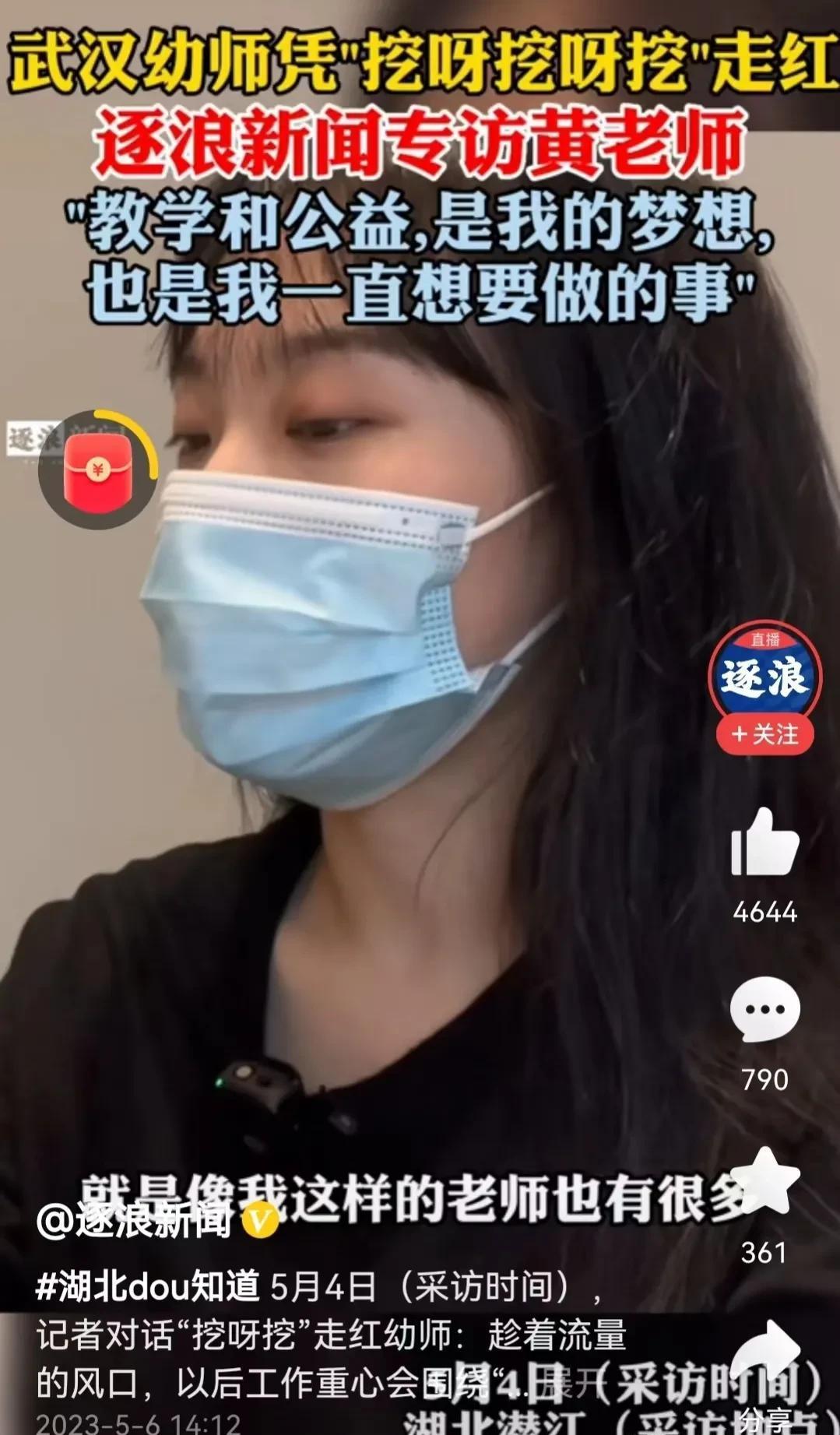Share the video via 分享 arrow
This screenshot has height=1435, width=840.
[766, 1370]
